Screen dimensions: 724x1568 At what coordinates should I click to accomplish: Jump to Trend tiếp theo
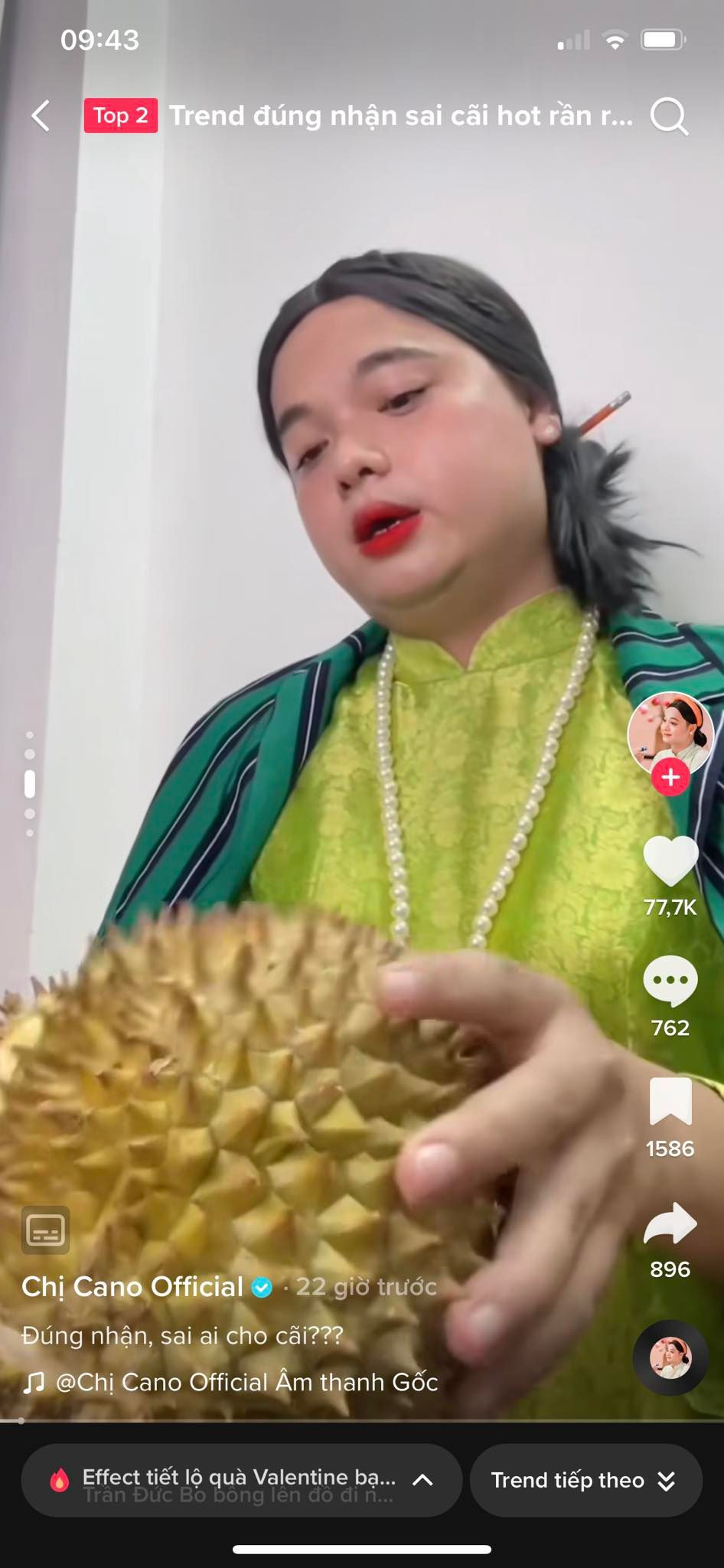click(585, 1480)
